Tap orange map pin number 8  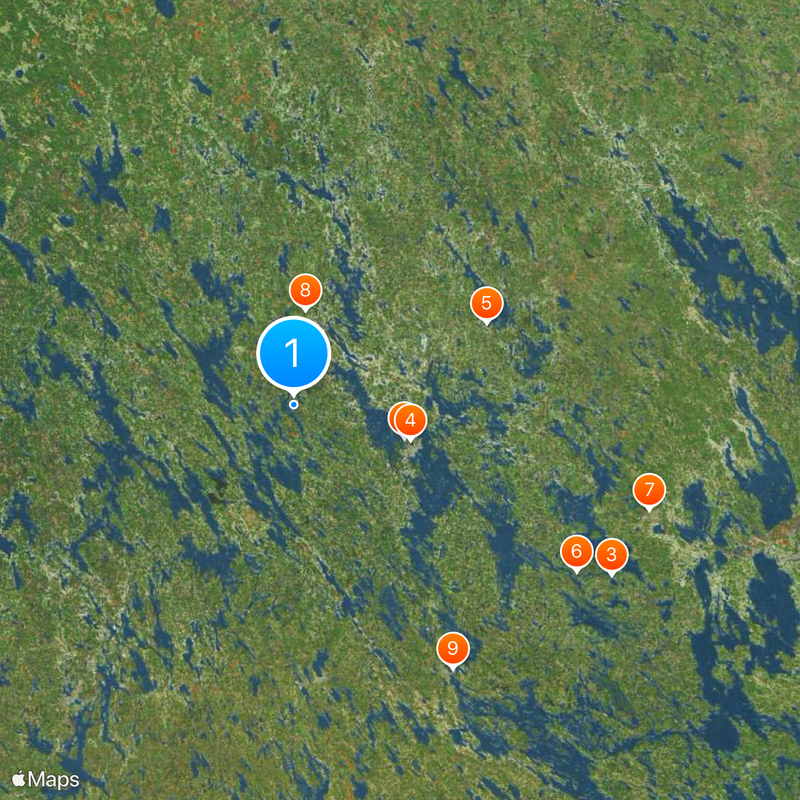(x=305, y=292)
